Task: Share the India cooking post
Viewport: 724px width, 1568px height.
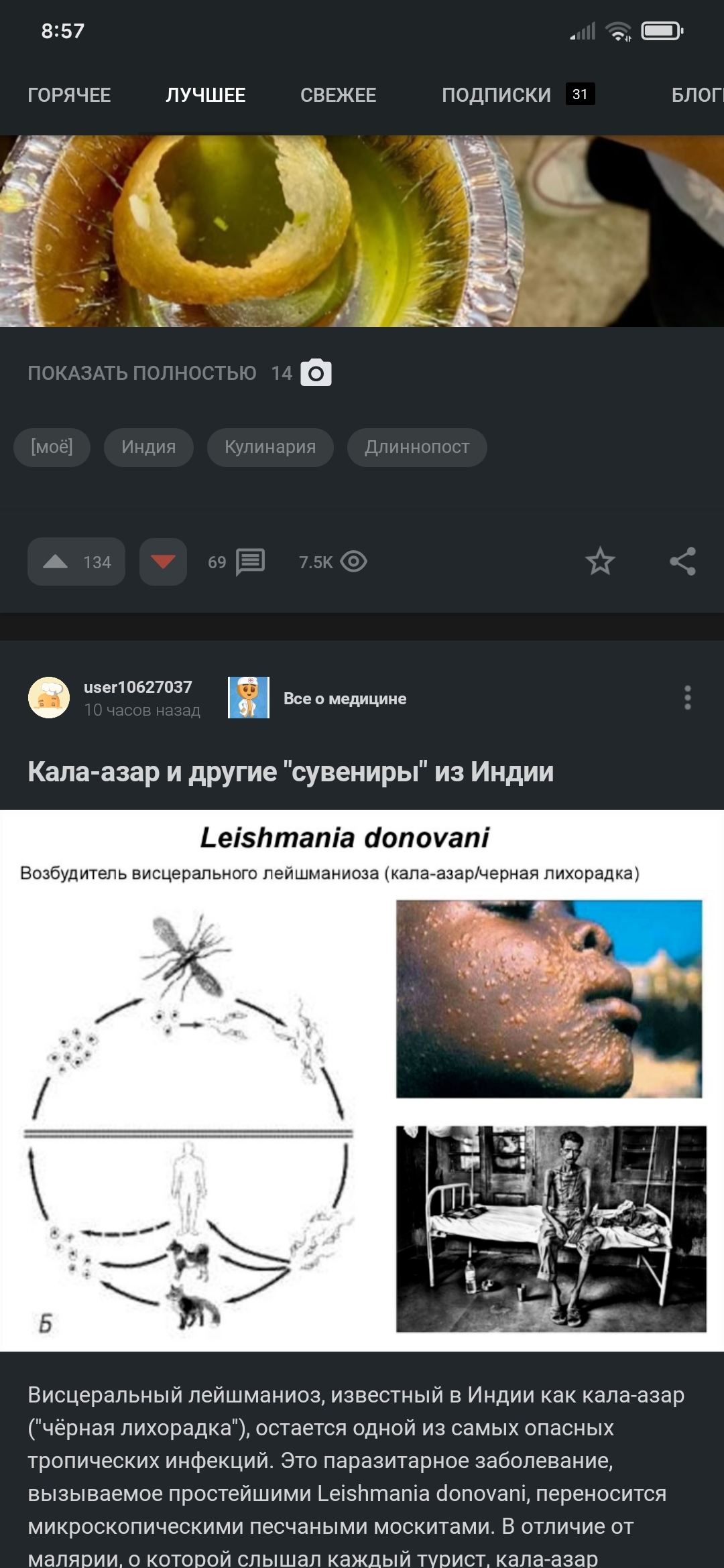Action: pyautogui.click(x=683, y=562)
